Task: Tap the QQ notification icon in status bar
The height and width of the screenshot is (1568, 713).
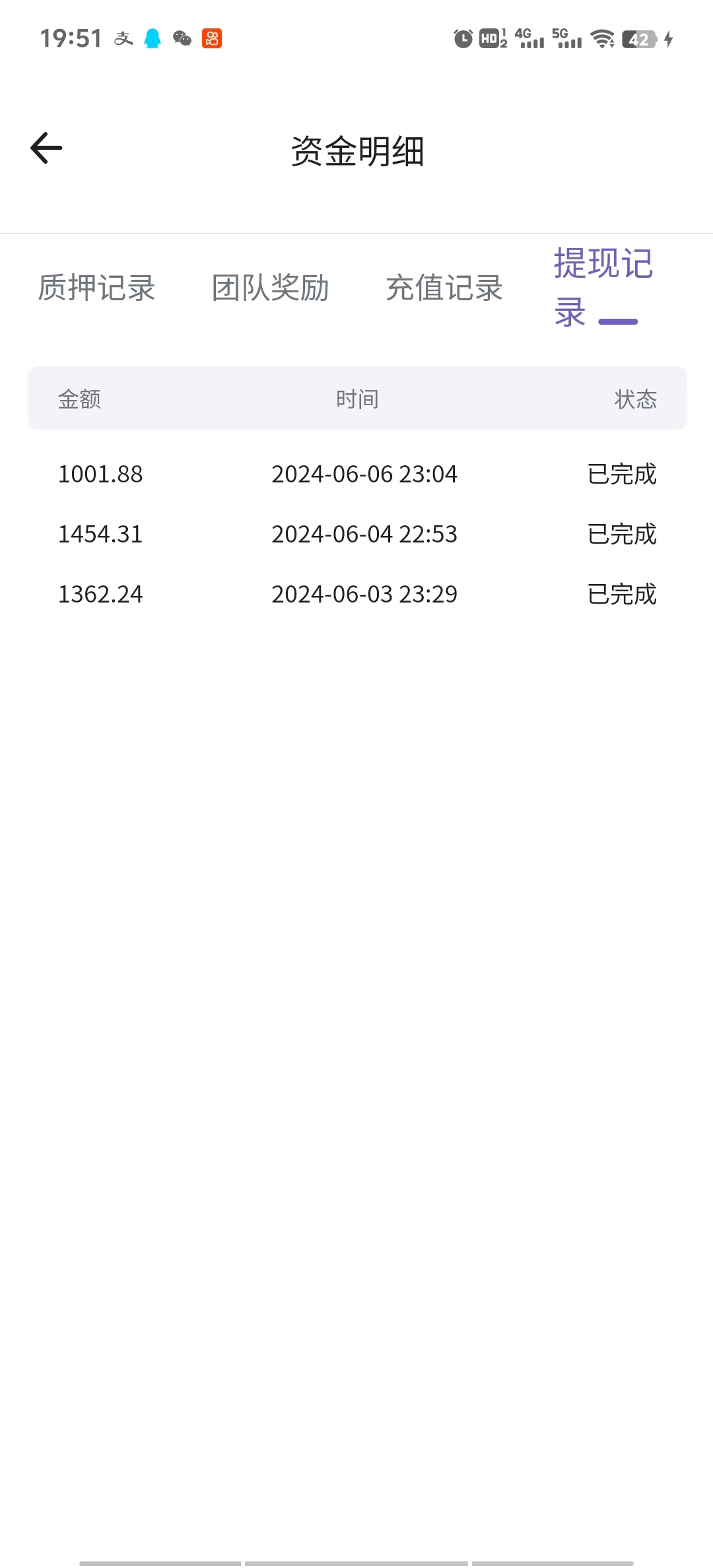Action: coord(153,38)
